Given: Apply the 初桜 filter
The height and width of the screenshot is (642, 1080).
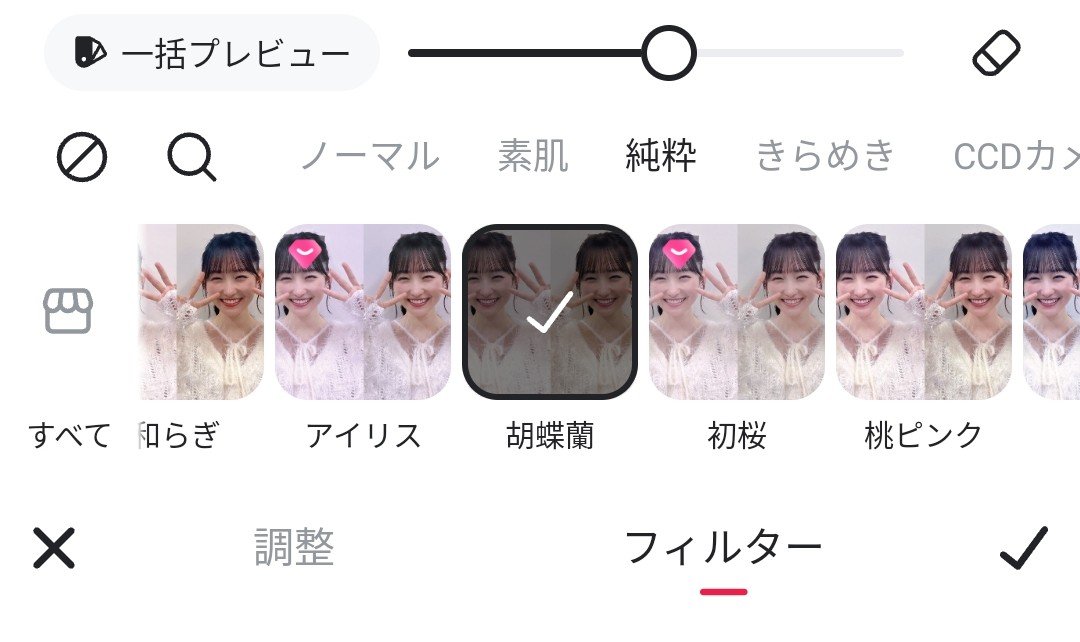Looking at the screenshot, I should (x=736, y=312).
